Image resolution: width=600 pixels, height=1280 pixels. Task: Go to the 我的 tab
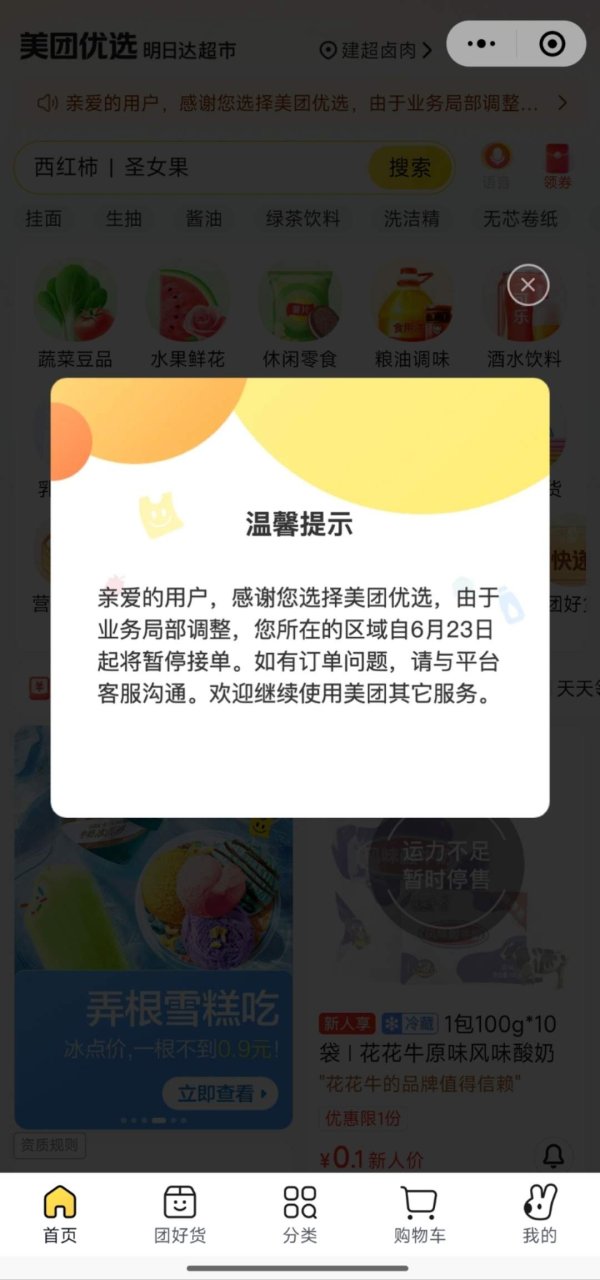click(x=539, y=1214)
